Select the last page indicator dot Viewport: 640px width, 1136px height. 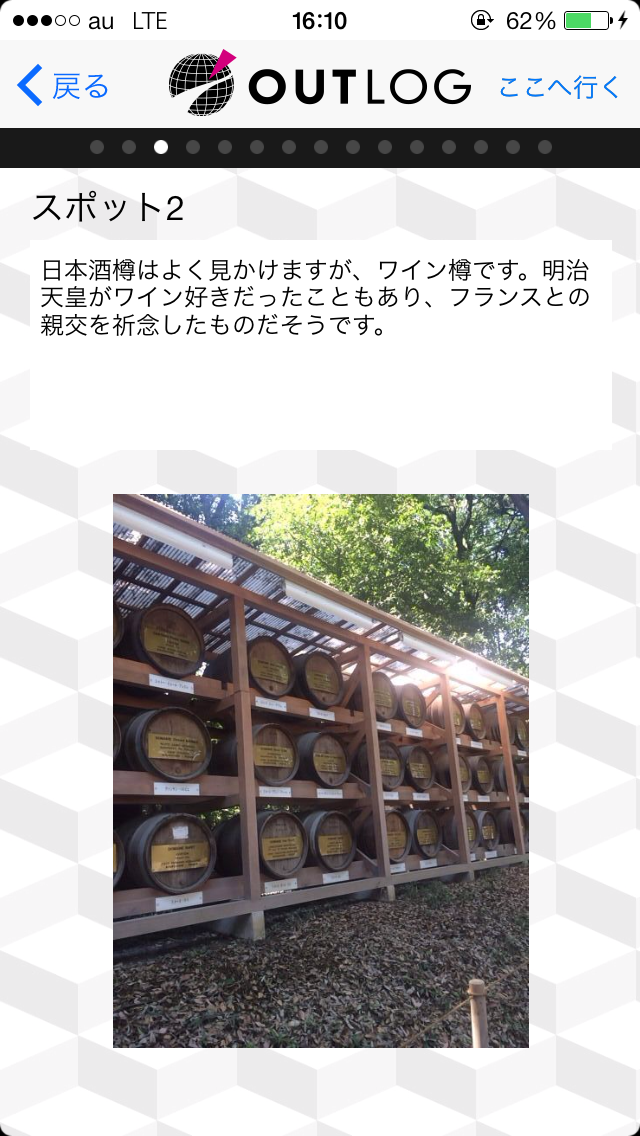click(x=545, y=148)
